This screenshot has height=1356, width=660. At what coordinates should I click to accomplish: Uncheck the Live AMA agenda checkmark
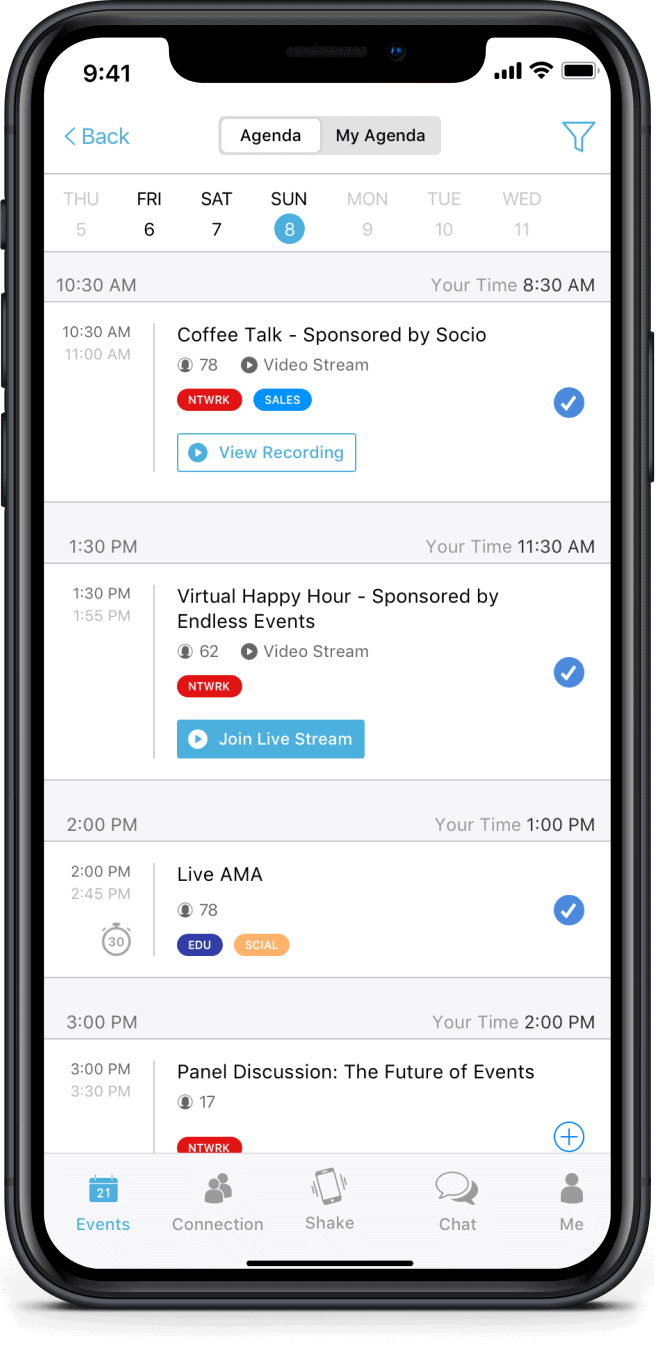click(x=569, y=910)
